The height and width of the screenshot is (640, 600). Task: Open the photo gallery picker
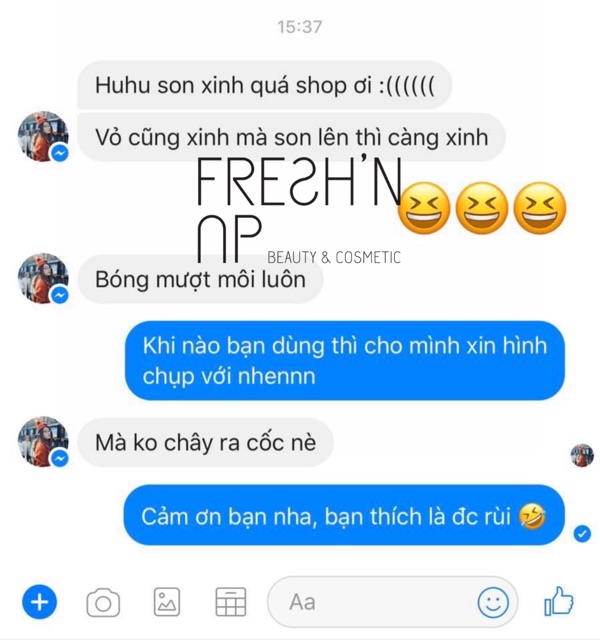[166, 602]
